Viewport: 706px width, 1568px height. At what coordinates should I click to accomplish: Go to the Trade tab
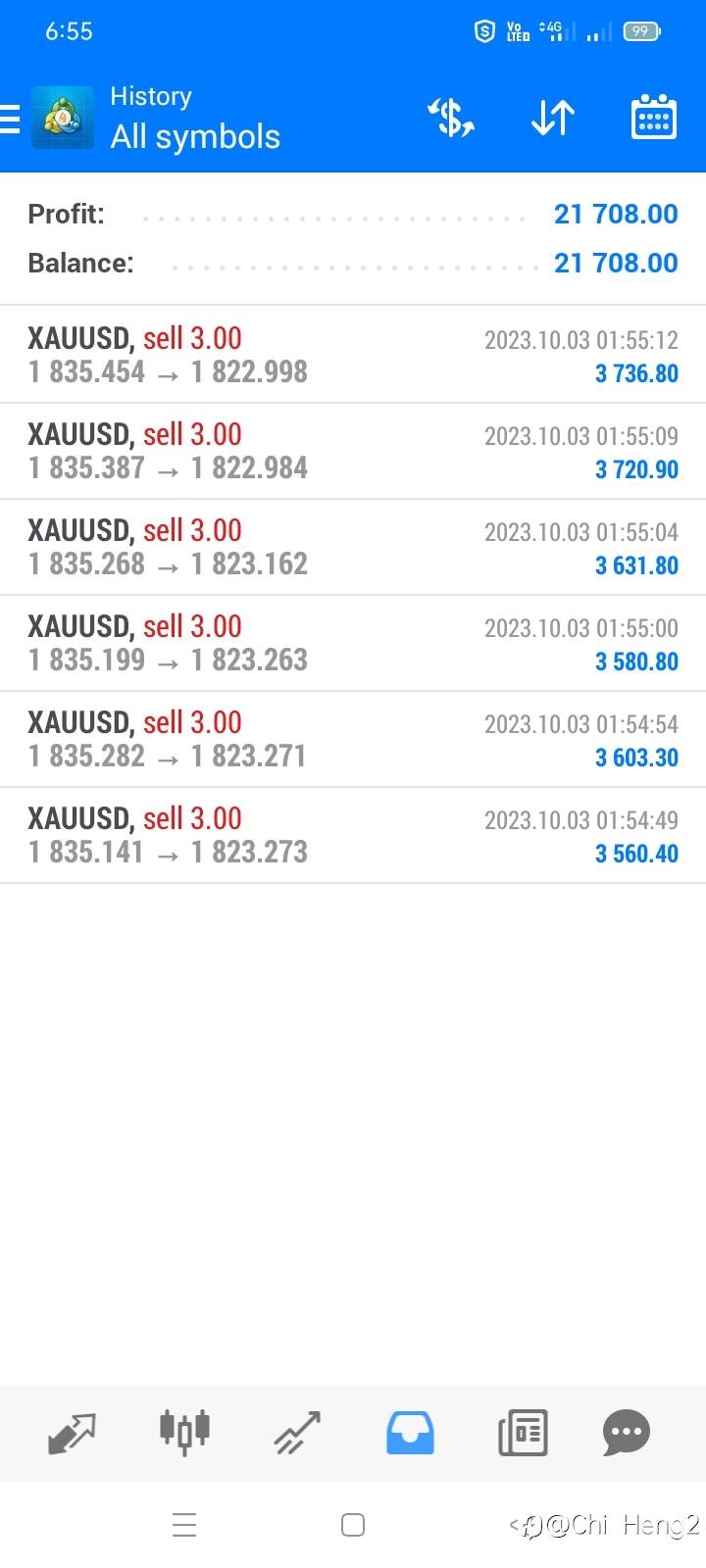[x=297, y=1433]
